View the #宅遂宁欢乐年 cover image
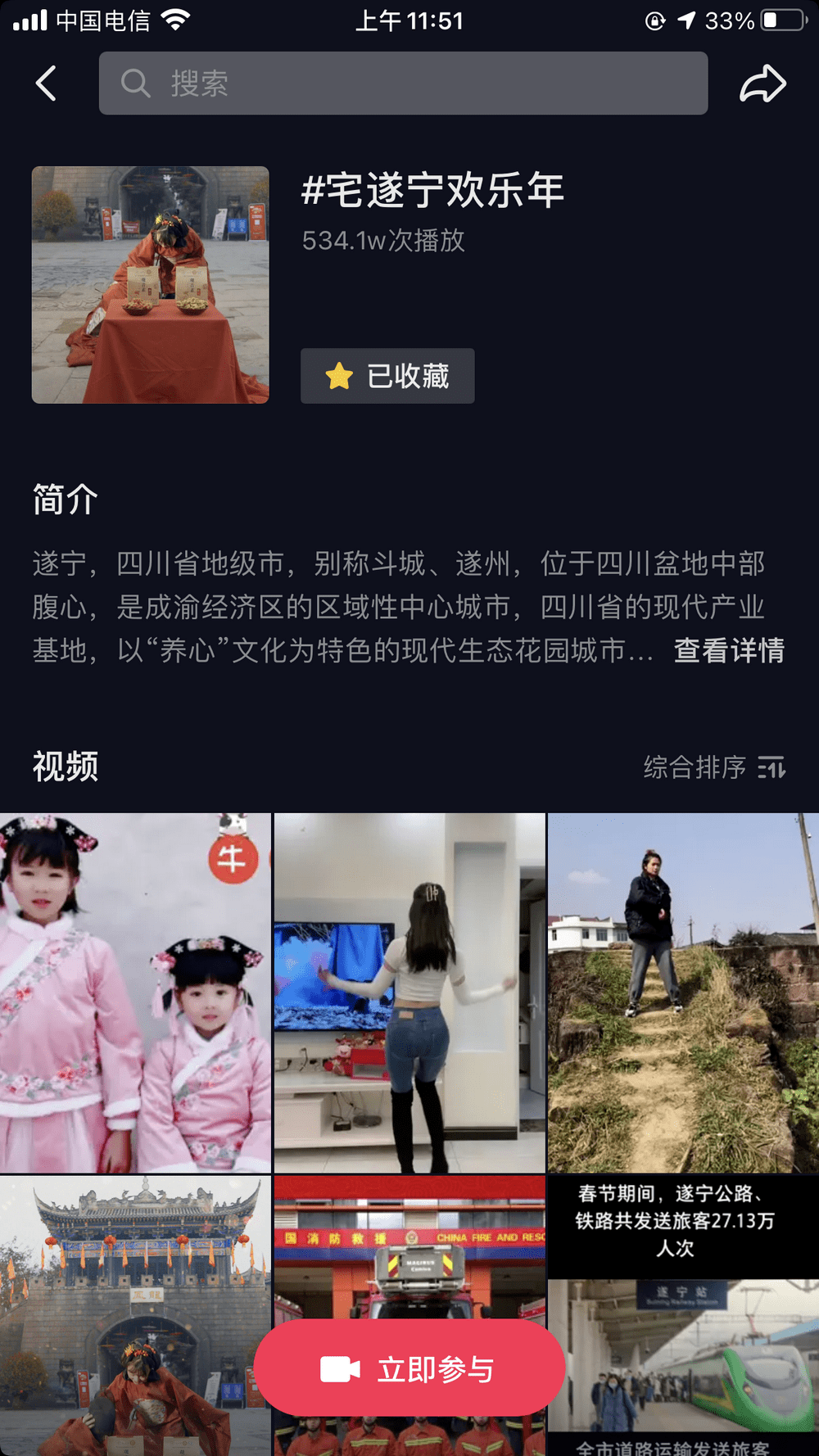 pyautogui.click(x=150, y=285)
